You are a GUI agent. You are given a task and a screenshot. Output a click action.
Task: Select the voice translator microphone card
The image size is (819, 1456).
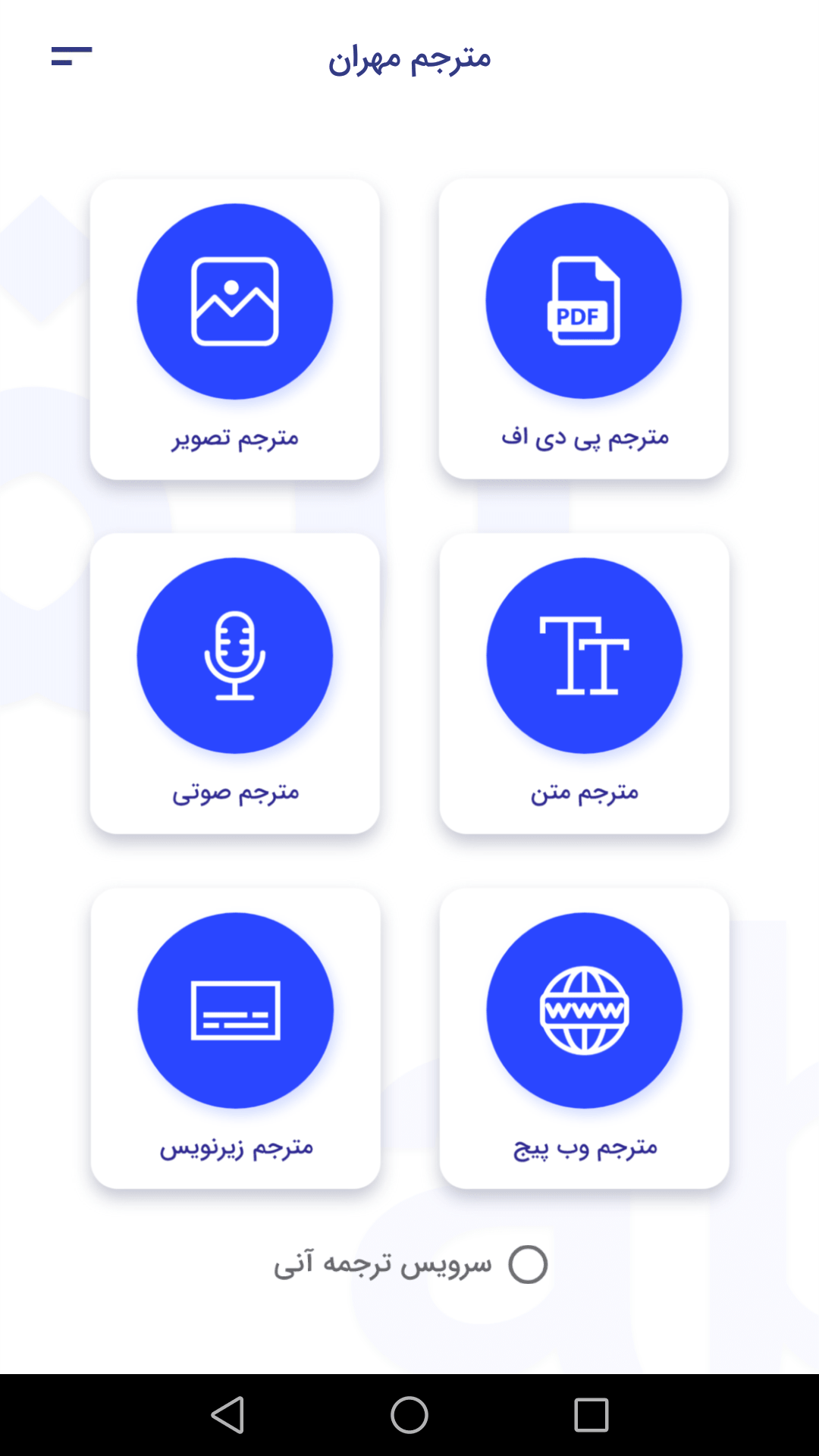[x=235, y=683]
